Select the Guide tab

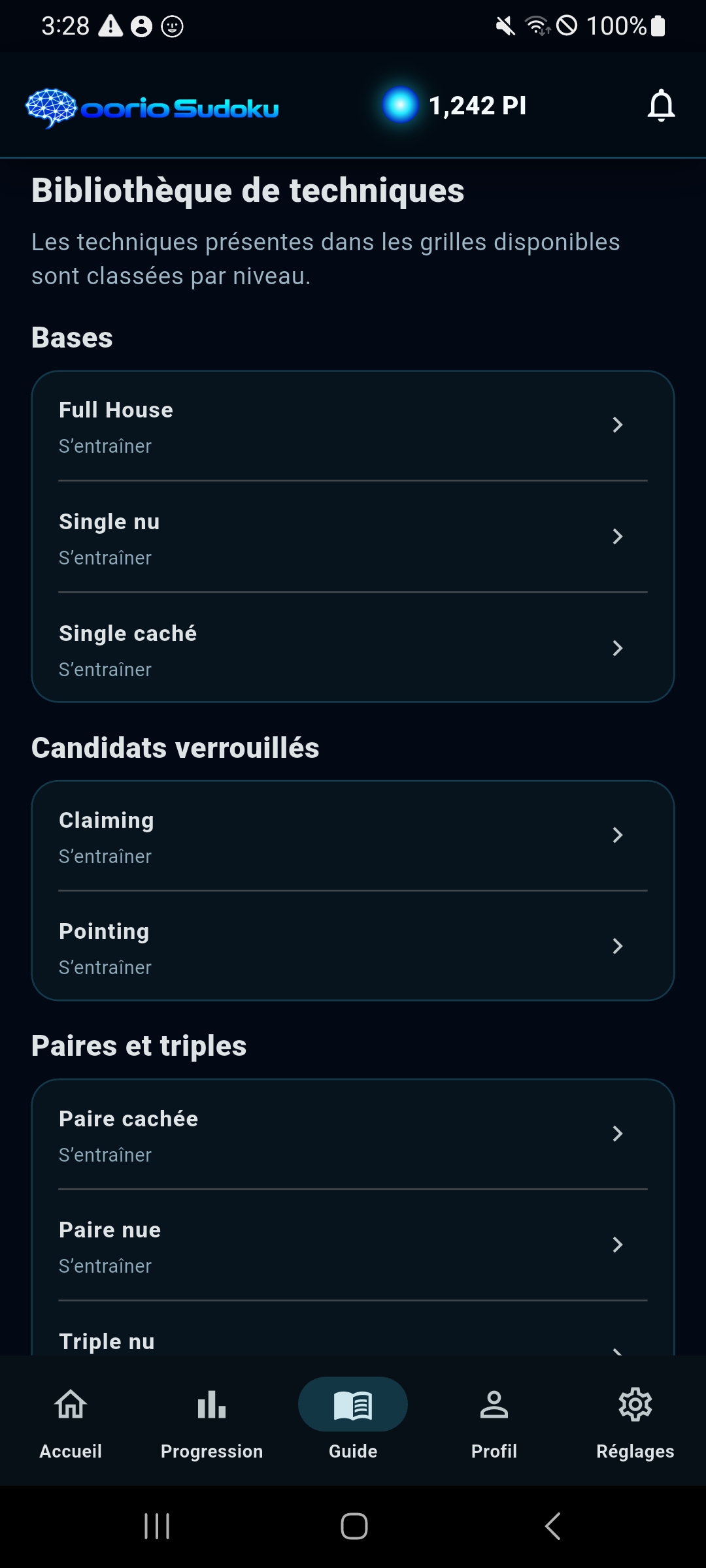353,1421
